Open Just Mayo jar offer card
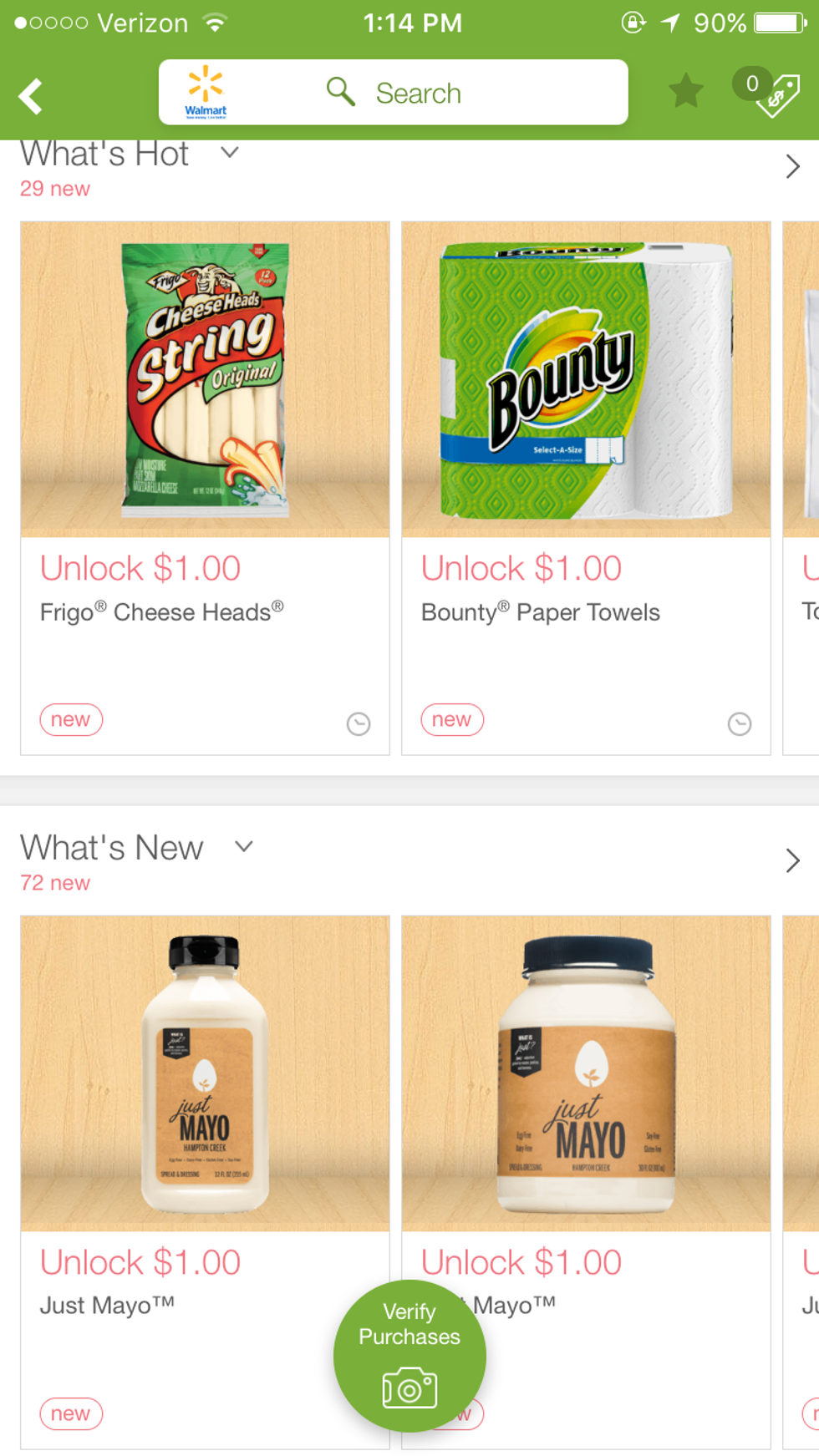Viewport: 819px width, 1456px height. (585, 1086)
